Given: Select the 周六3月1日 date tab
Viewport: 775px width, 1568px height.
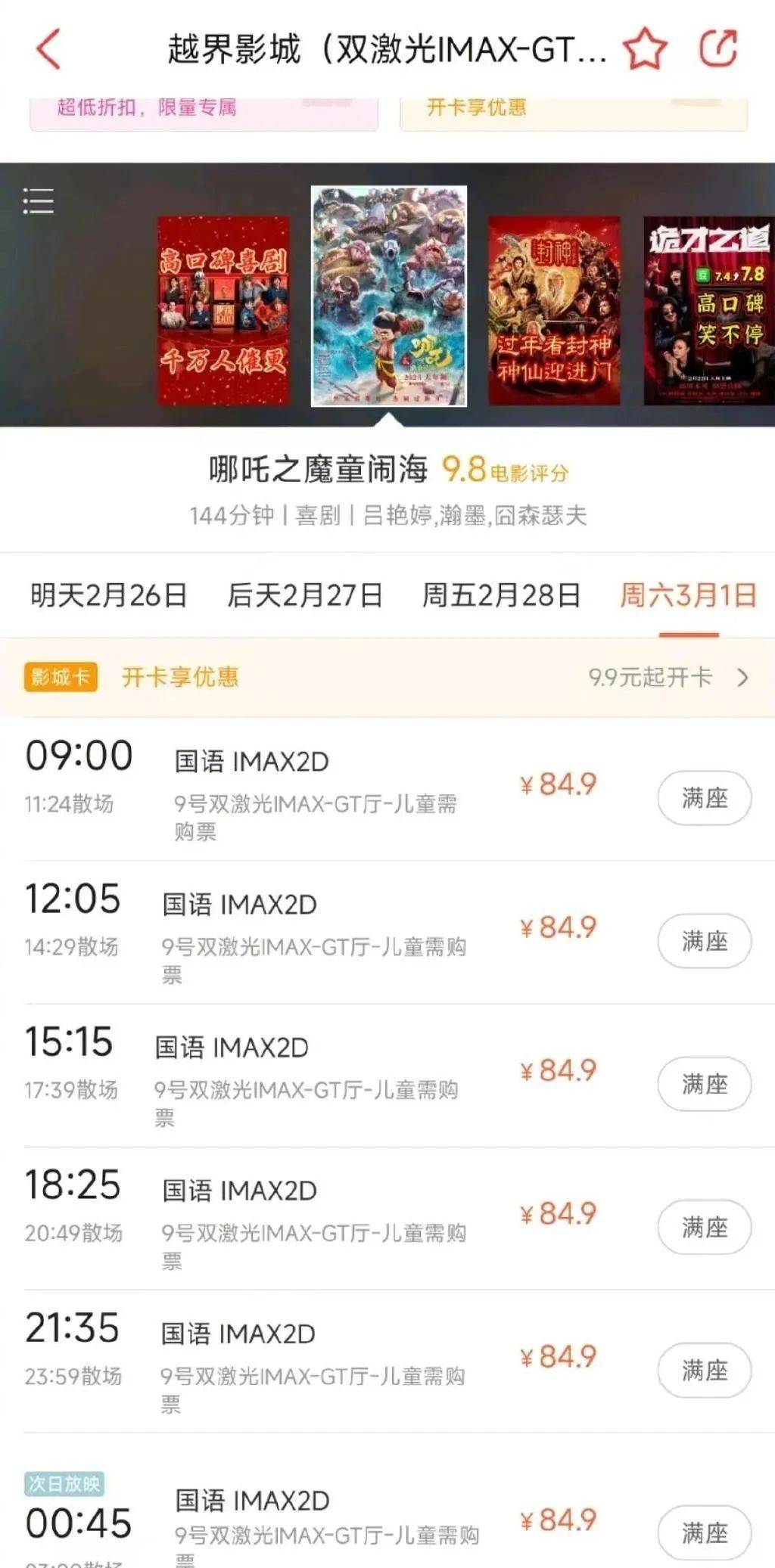Looking at the screenshot, I should click(688, 595).
